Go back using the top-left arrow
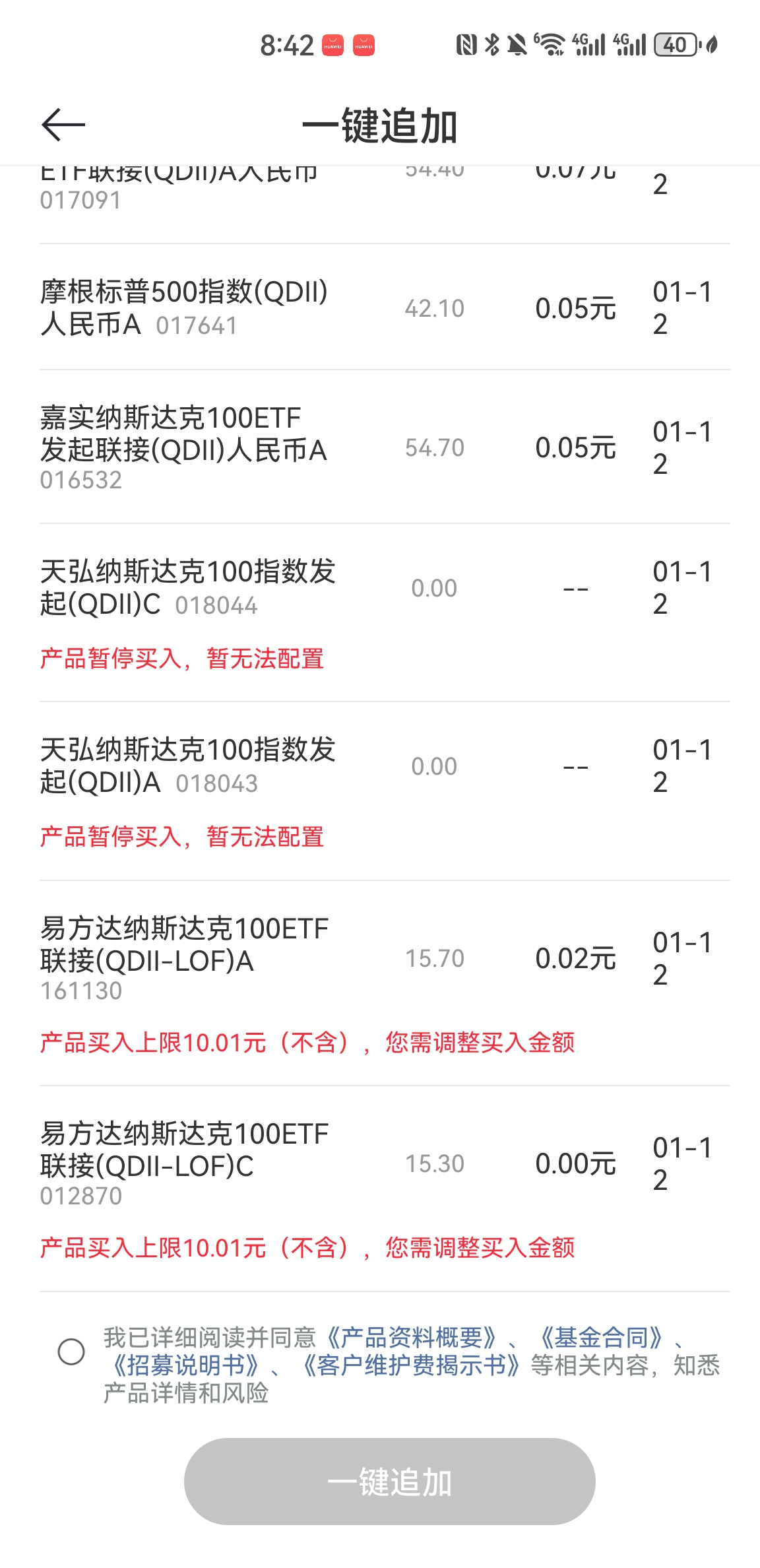 point(63,125)
